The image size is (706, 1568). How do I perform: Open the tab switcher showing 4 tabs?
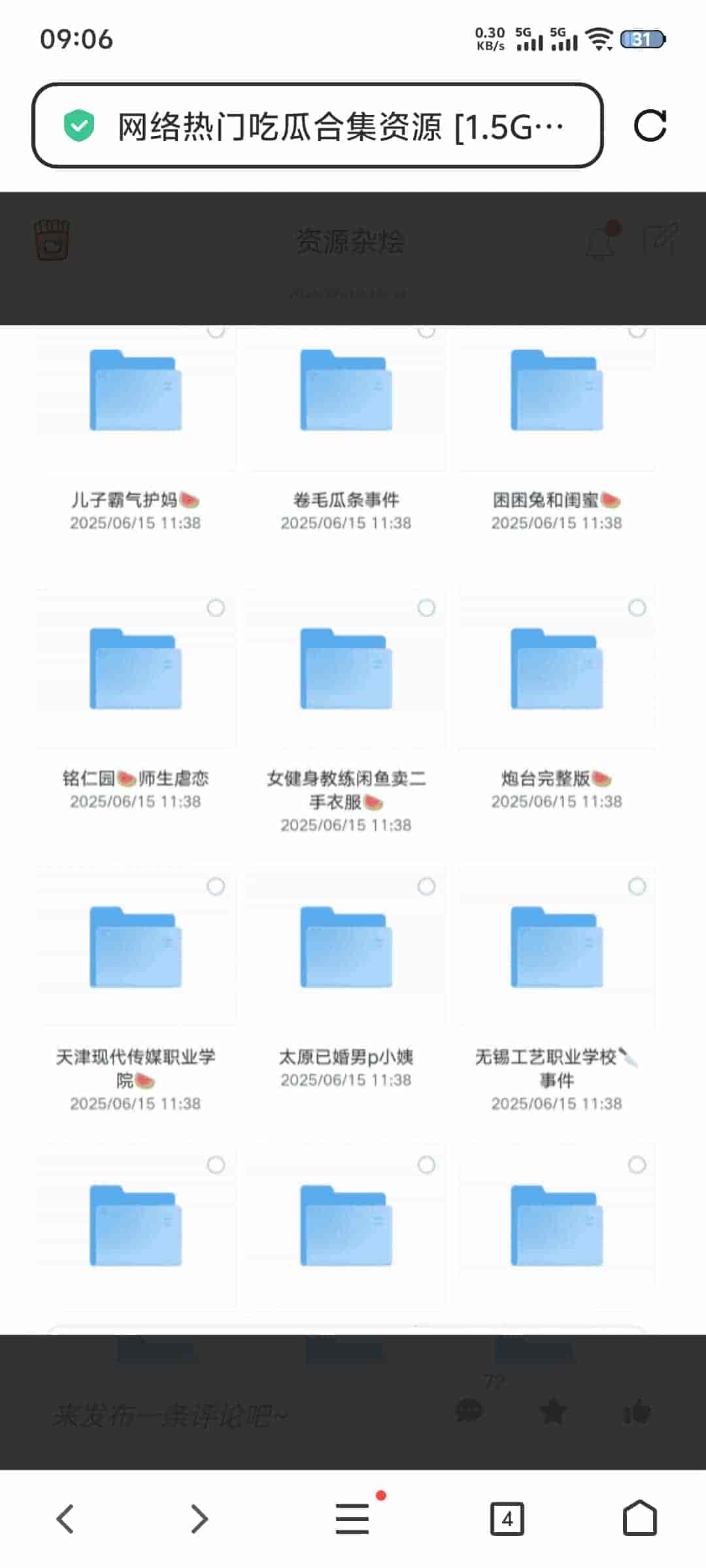(507, 1518)
